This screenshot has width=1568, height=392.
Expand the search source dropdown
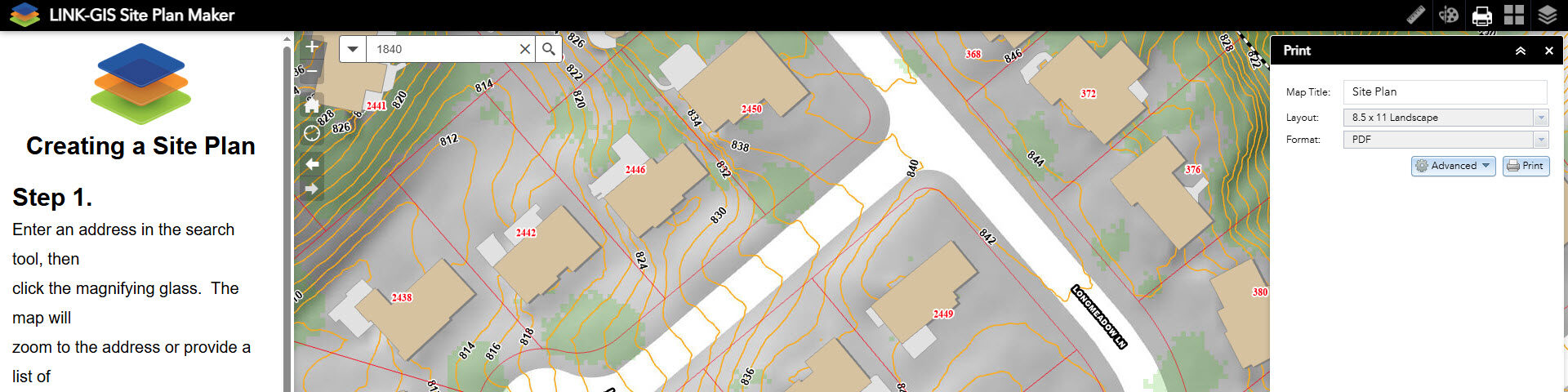pos(353,49)
